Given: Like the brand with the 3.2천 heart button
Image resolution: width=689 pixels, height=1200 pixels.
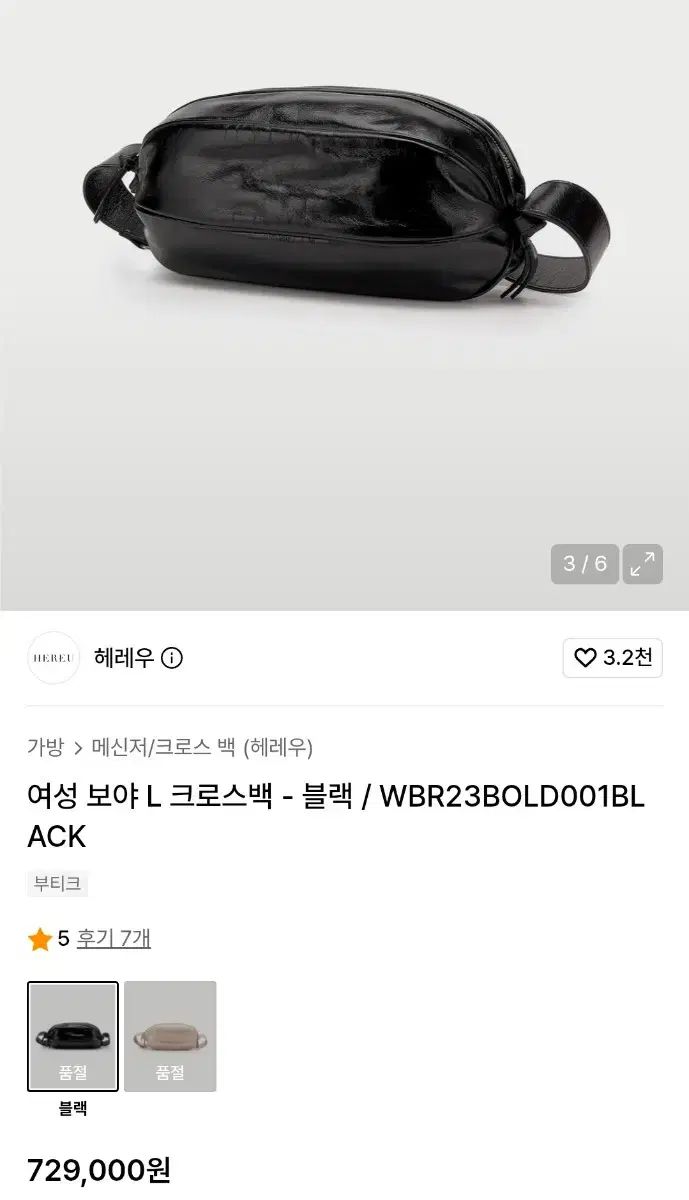Looking at the screenshot, I should tap(613, 658).
